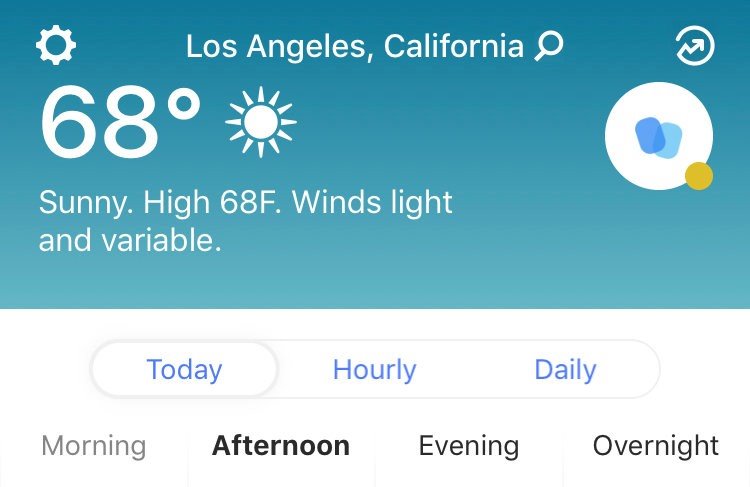Screen dimensions: 750x487
Task: Open the settings gear
Action: coord(56,46)
